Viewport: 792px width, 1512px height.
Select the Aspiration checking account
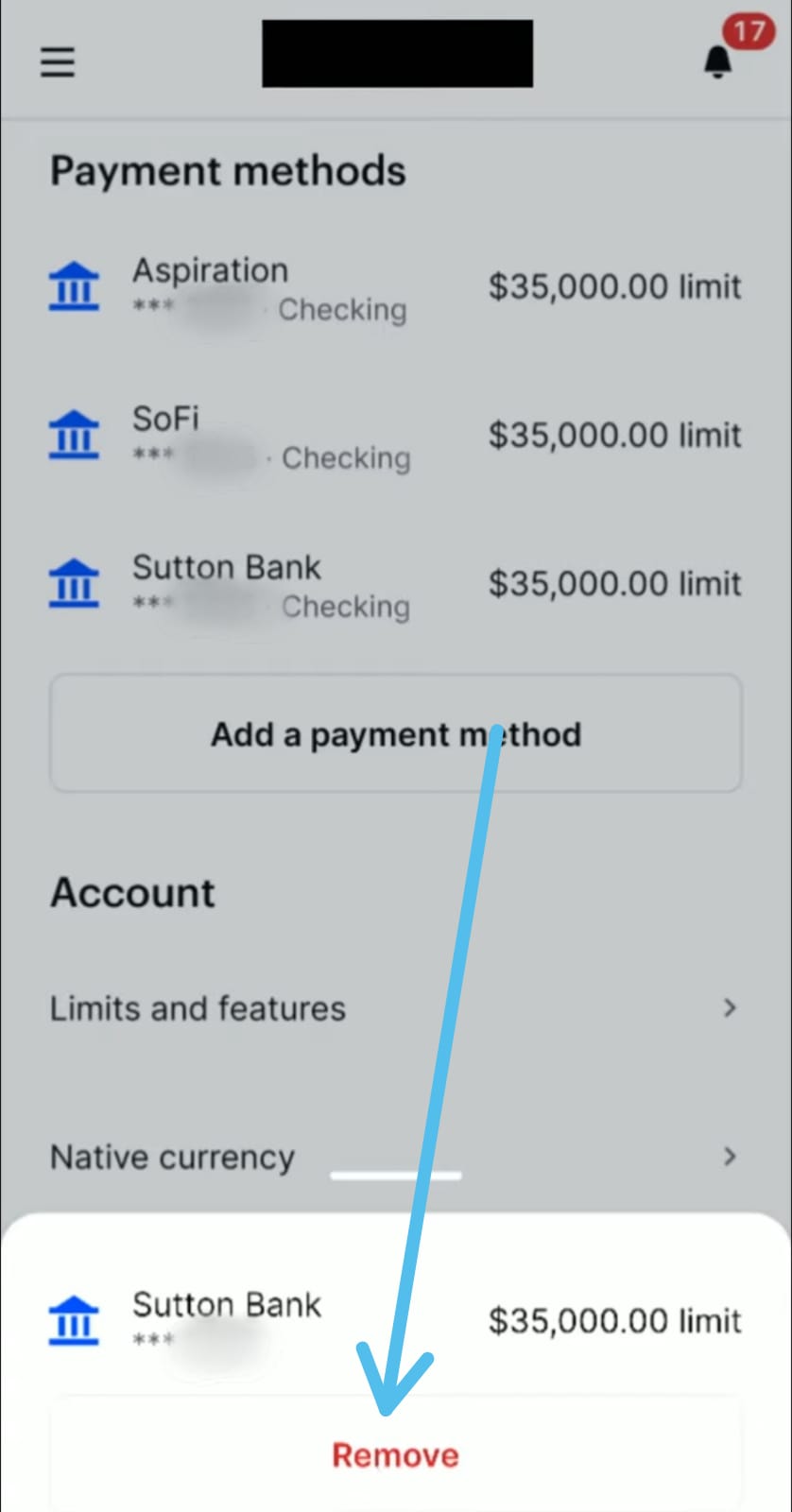tap(395, 287)
